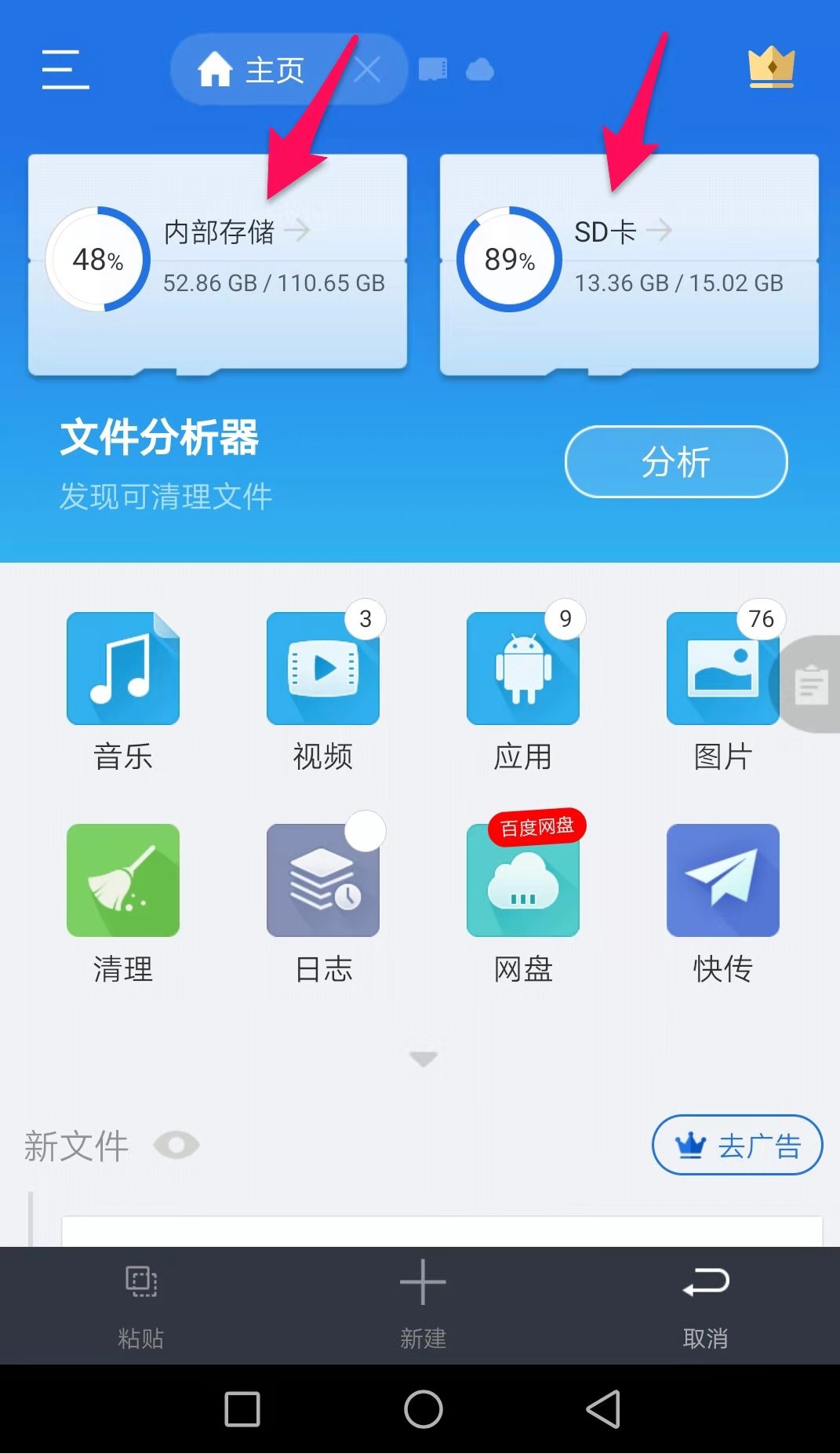This screenshot has height=1454, width=840.
Task: Open 快传 quick transfer
Action: (x=723, y=904)
